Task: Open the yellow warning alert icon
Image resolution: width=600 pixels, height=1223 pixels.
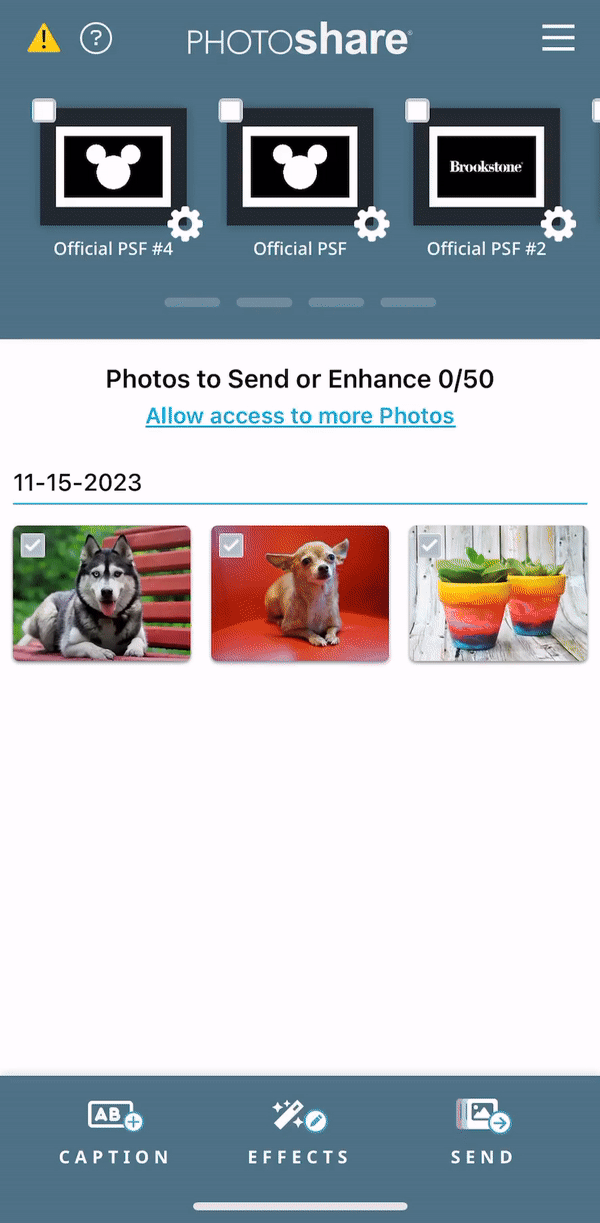Action: pos(43,39)
